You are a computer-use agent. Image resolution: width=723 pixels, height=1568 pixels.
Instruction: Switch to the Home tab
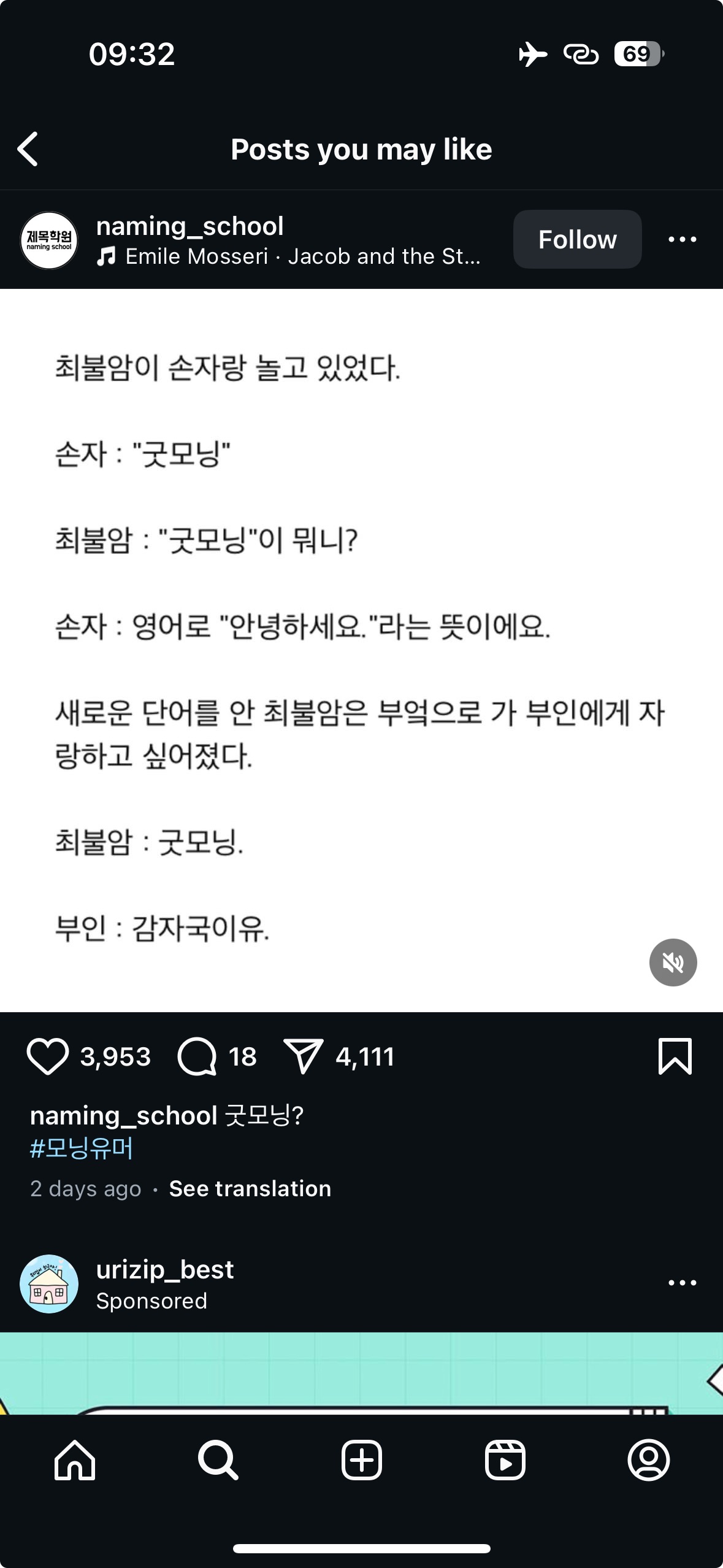[75, 1460]
